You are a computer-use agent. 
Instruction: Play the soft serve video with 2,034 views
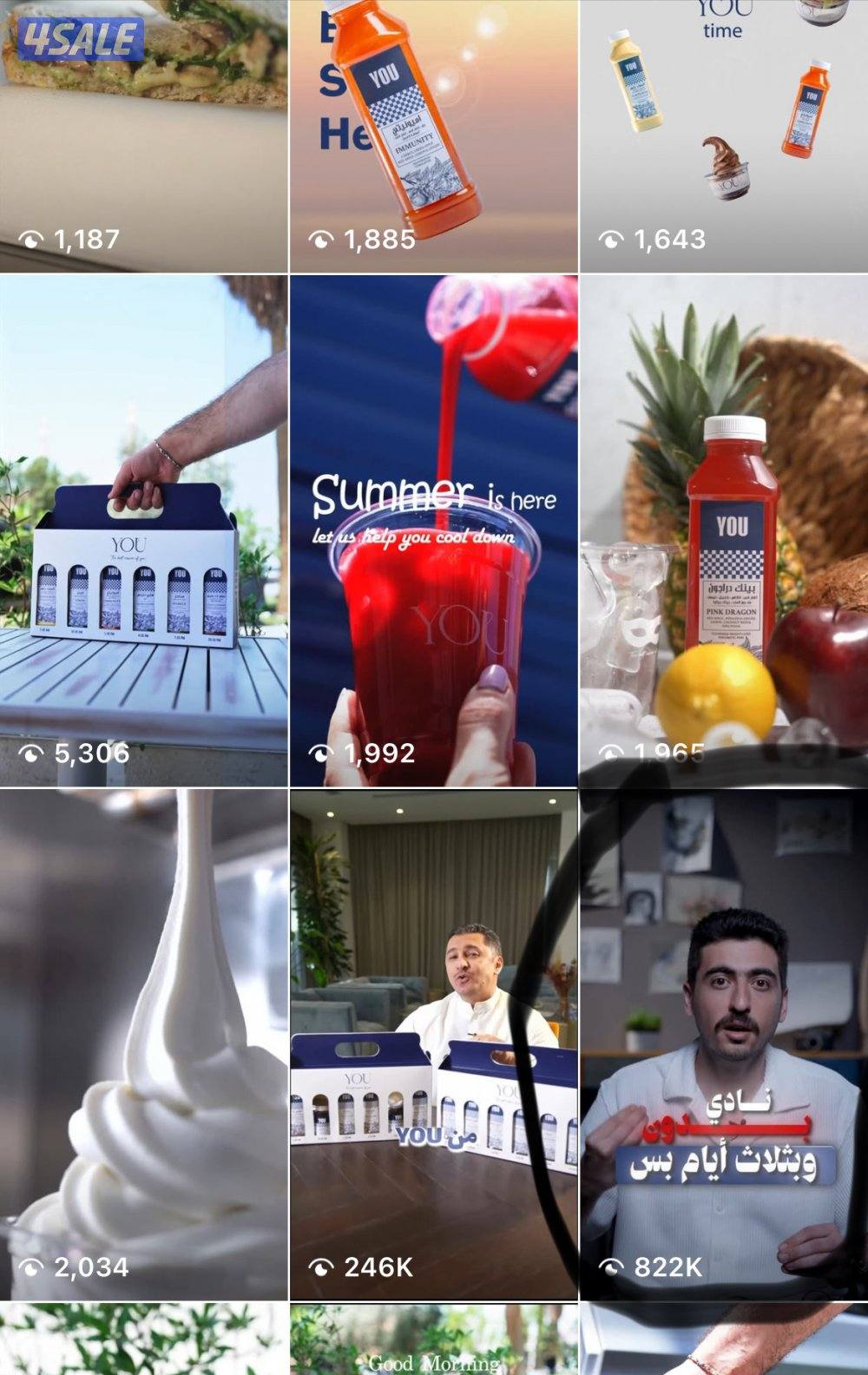(x=143, y=1043)
